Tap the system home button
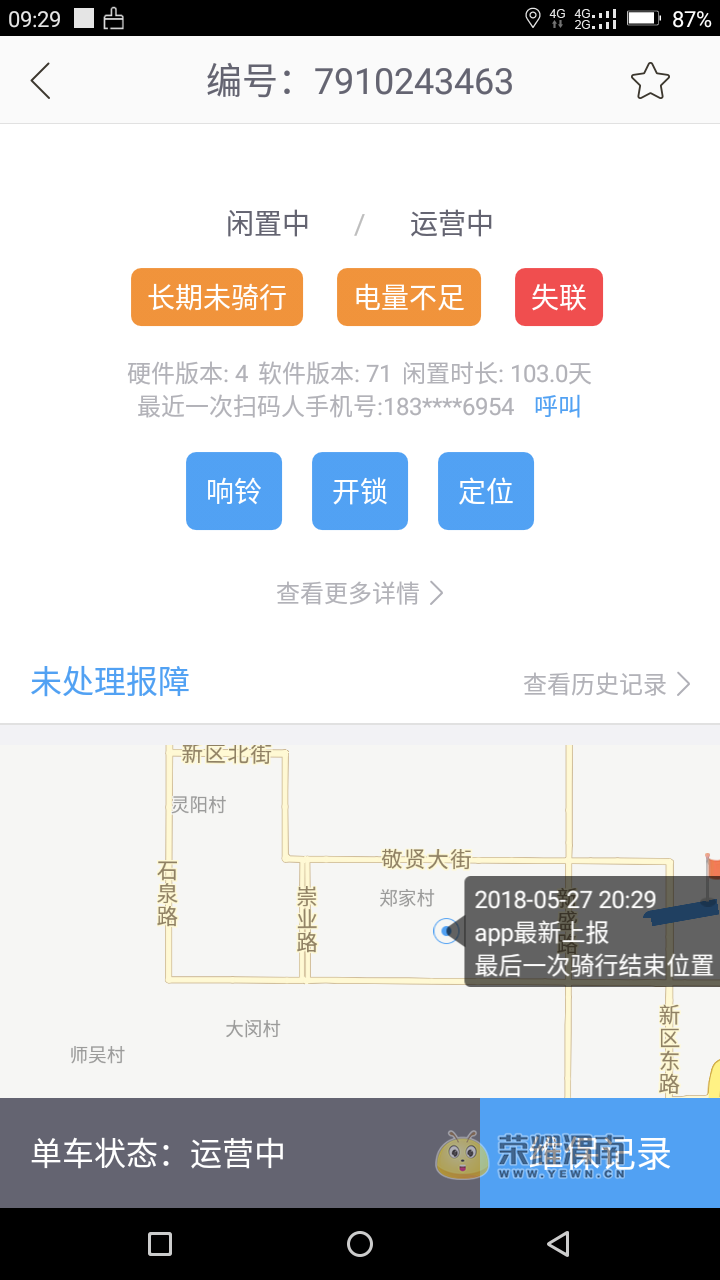720x1280 pixels. [x=360, y=1244]
